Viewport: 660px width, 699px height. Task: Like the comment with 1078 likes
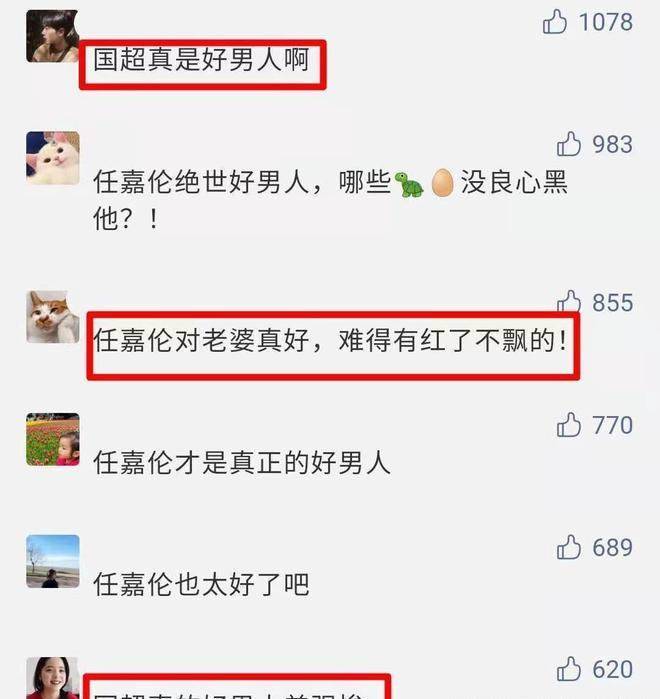click(x=555, y=22)
